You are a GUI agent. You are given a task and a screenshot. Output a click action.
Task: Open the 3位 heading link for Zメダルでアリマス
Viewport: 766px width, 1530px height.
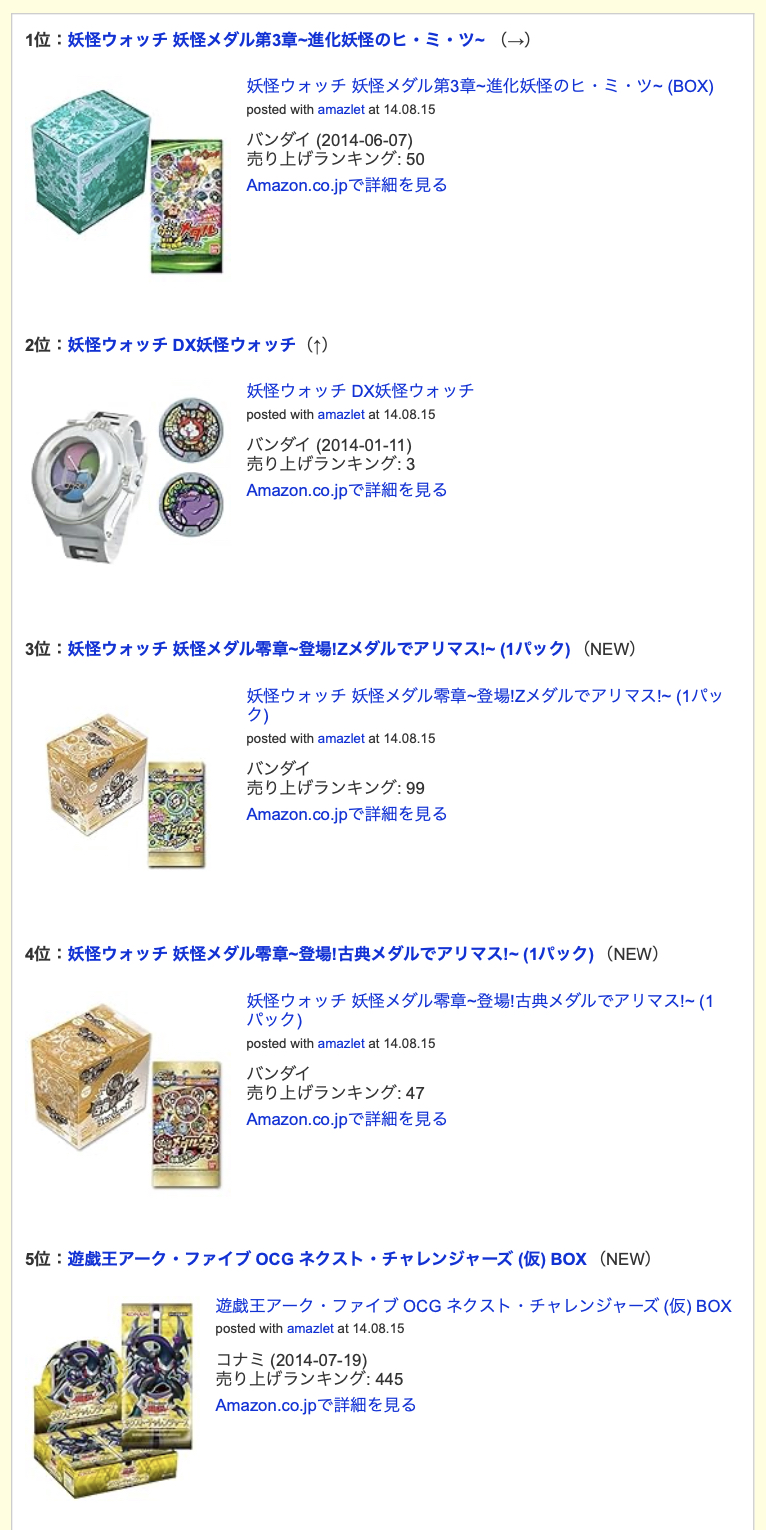tap(319, 649)
